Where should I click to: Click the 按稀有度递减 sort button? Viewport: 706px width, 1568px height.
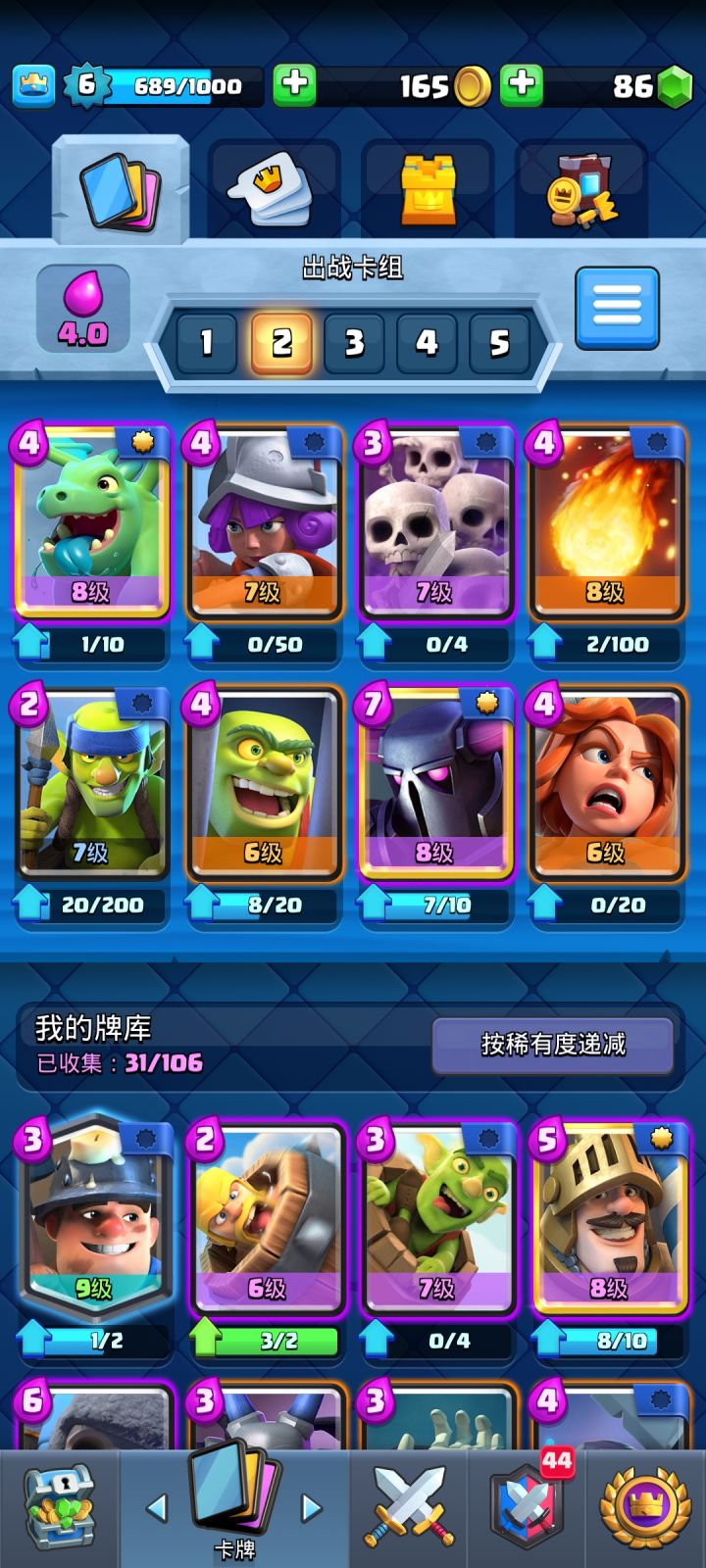(x=555, y=1045)
